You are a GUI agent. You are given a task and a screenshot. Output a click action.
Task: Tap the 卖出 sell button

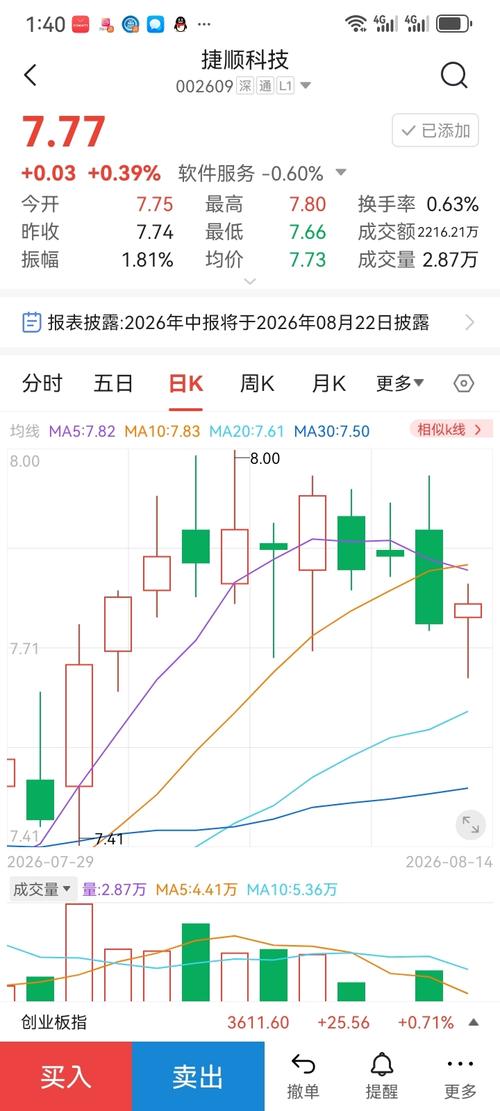pos(198,1076)
